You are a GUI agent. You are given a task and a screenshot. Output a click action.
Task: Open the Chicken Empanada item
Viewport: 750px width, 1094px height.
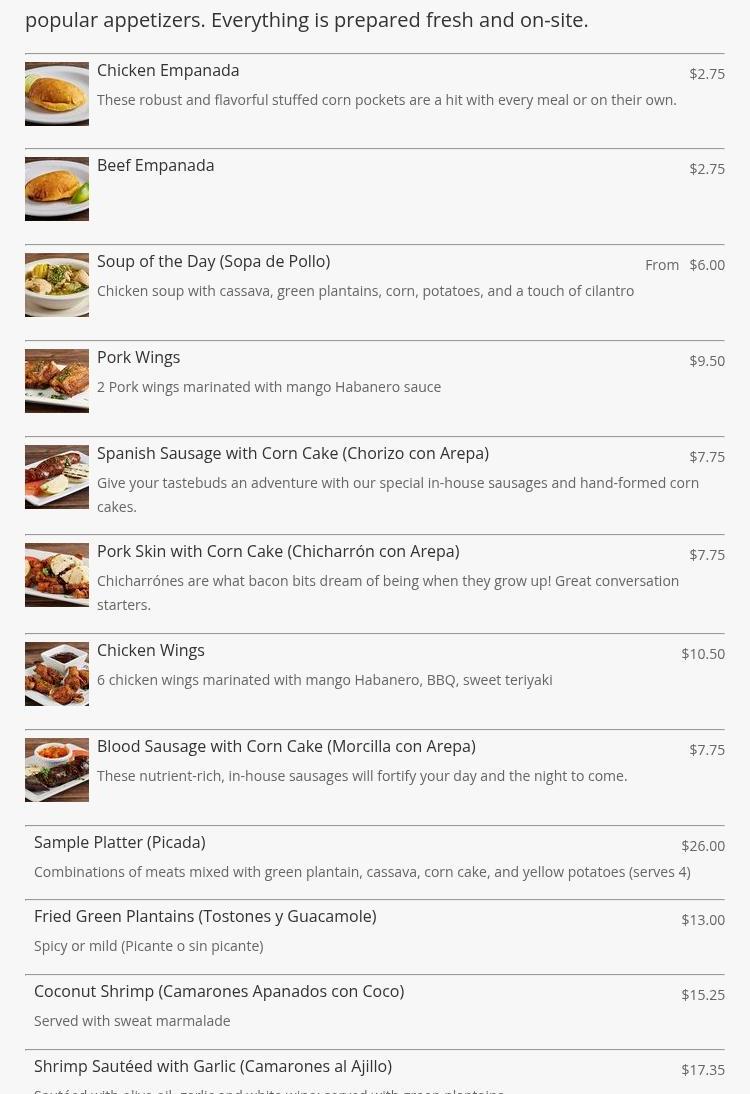[168, 71]
